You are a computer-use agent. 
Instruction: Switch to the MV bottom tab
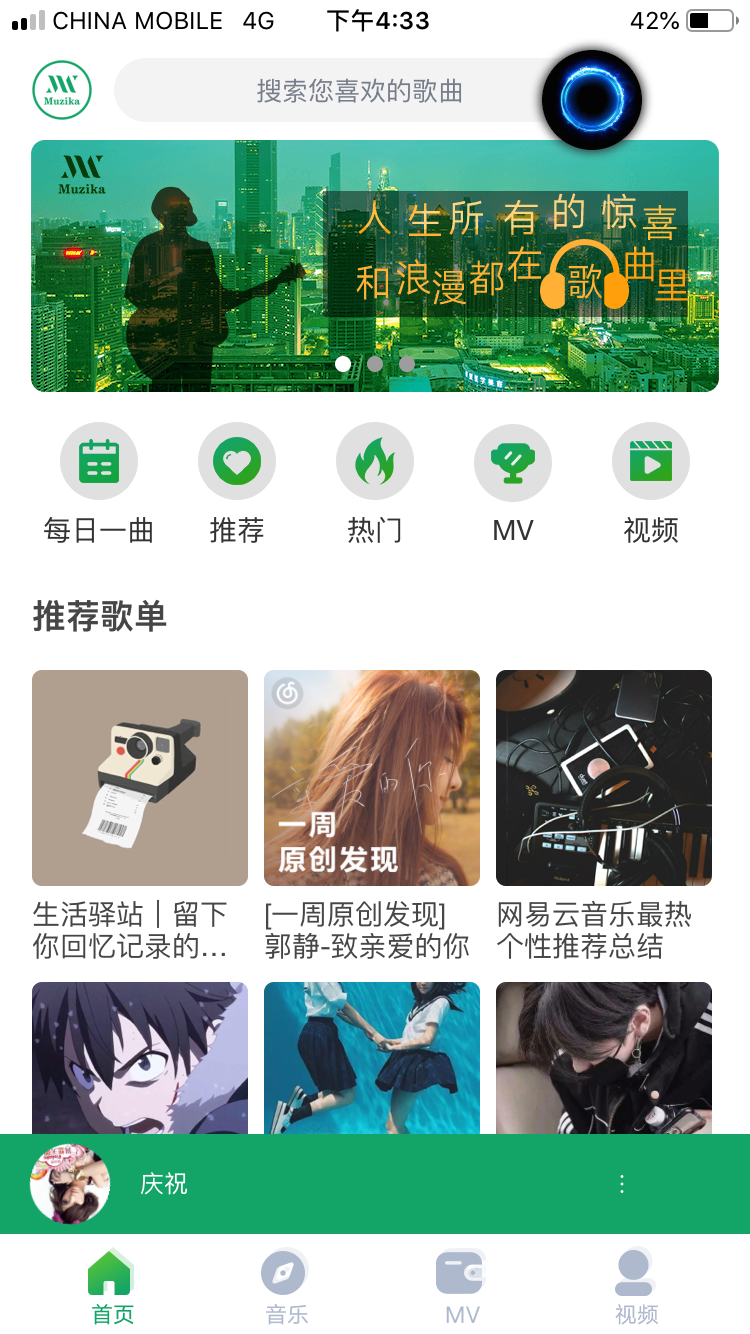coord(462,1286)
